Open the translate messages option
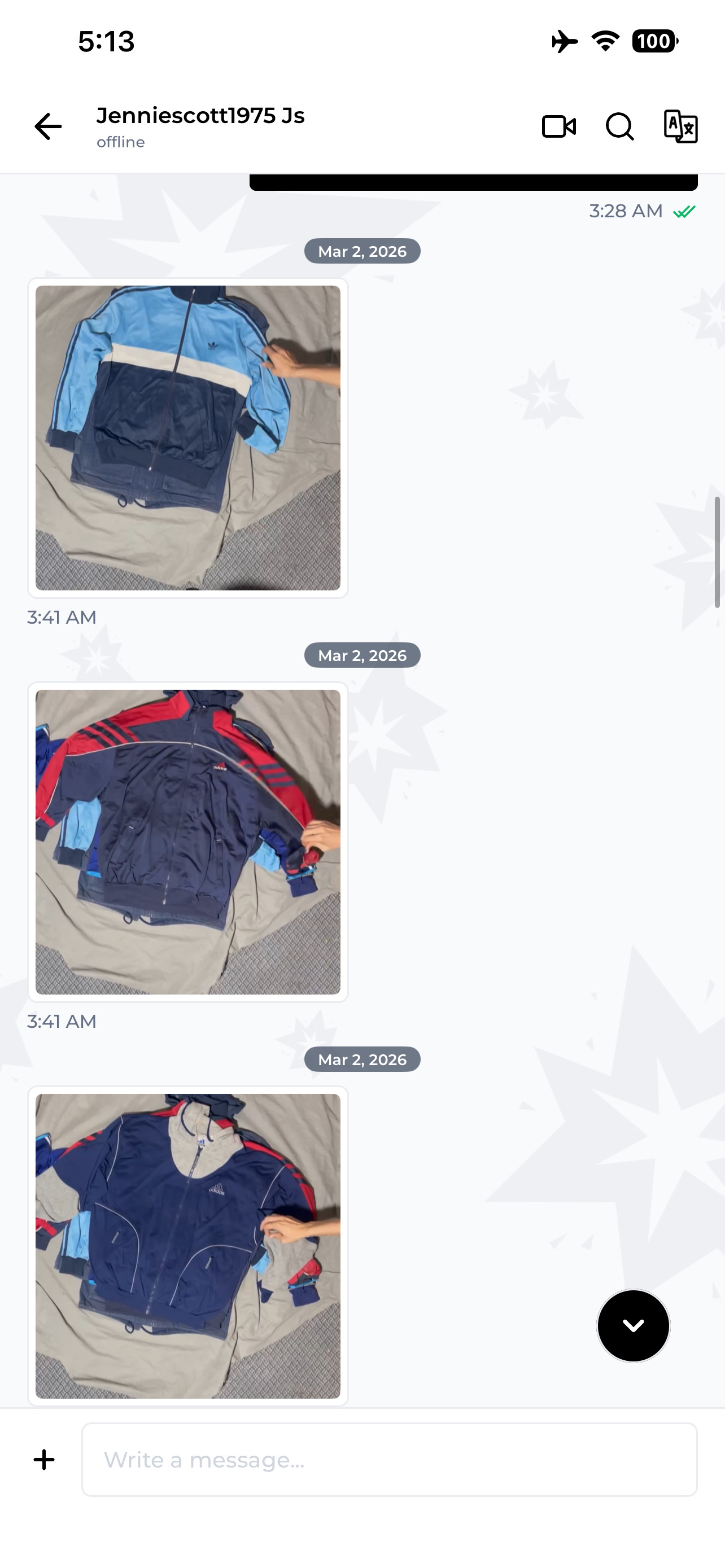Viewport: 725px width, 1568px height. click(x=680, y=126)
